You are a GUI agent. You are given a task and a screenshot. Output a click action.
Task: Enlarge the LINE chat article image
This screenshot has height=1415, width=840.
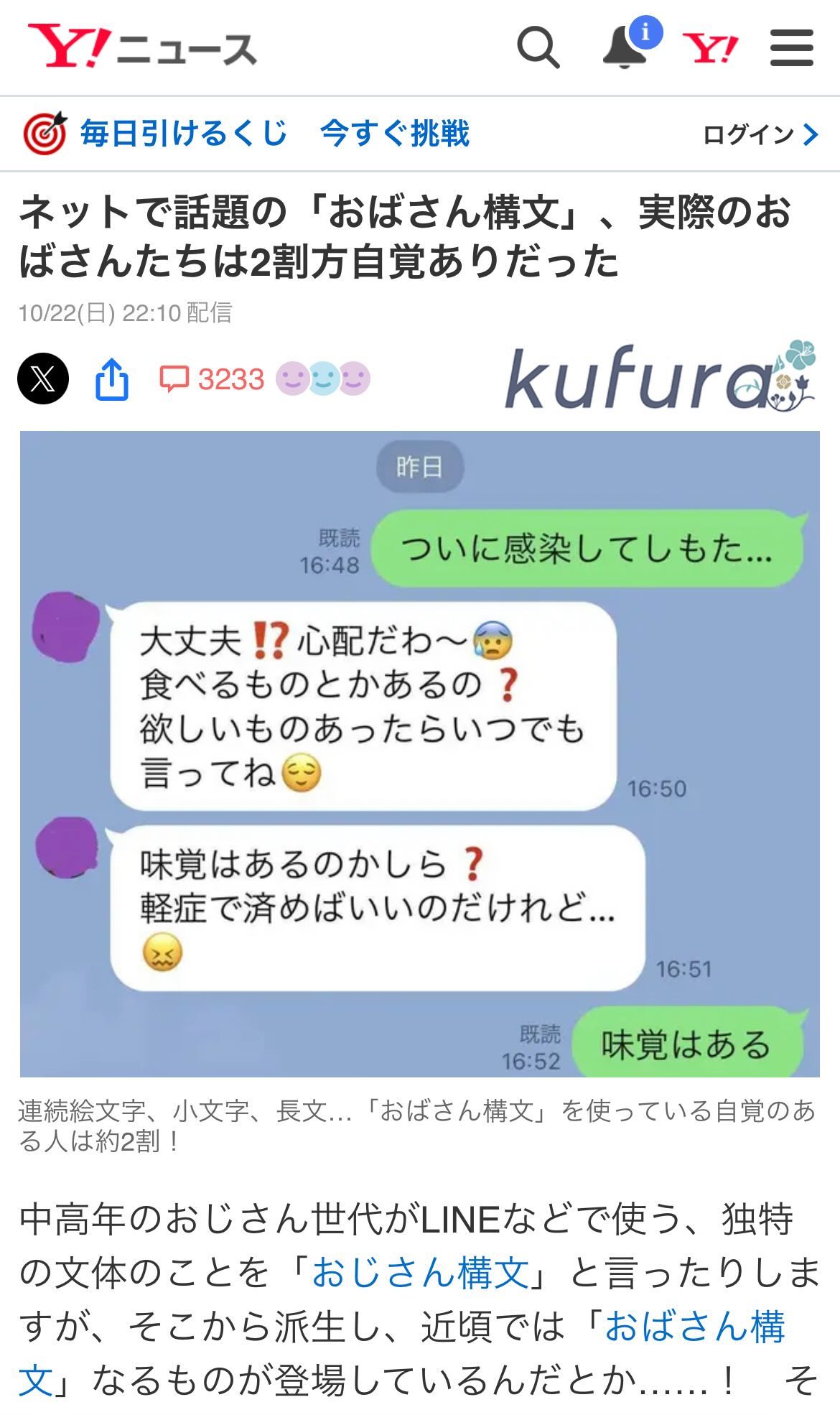[x=419, y=753]
